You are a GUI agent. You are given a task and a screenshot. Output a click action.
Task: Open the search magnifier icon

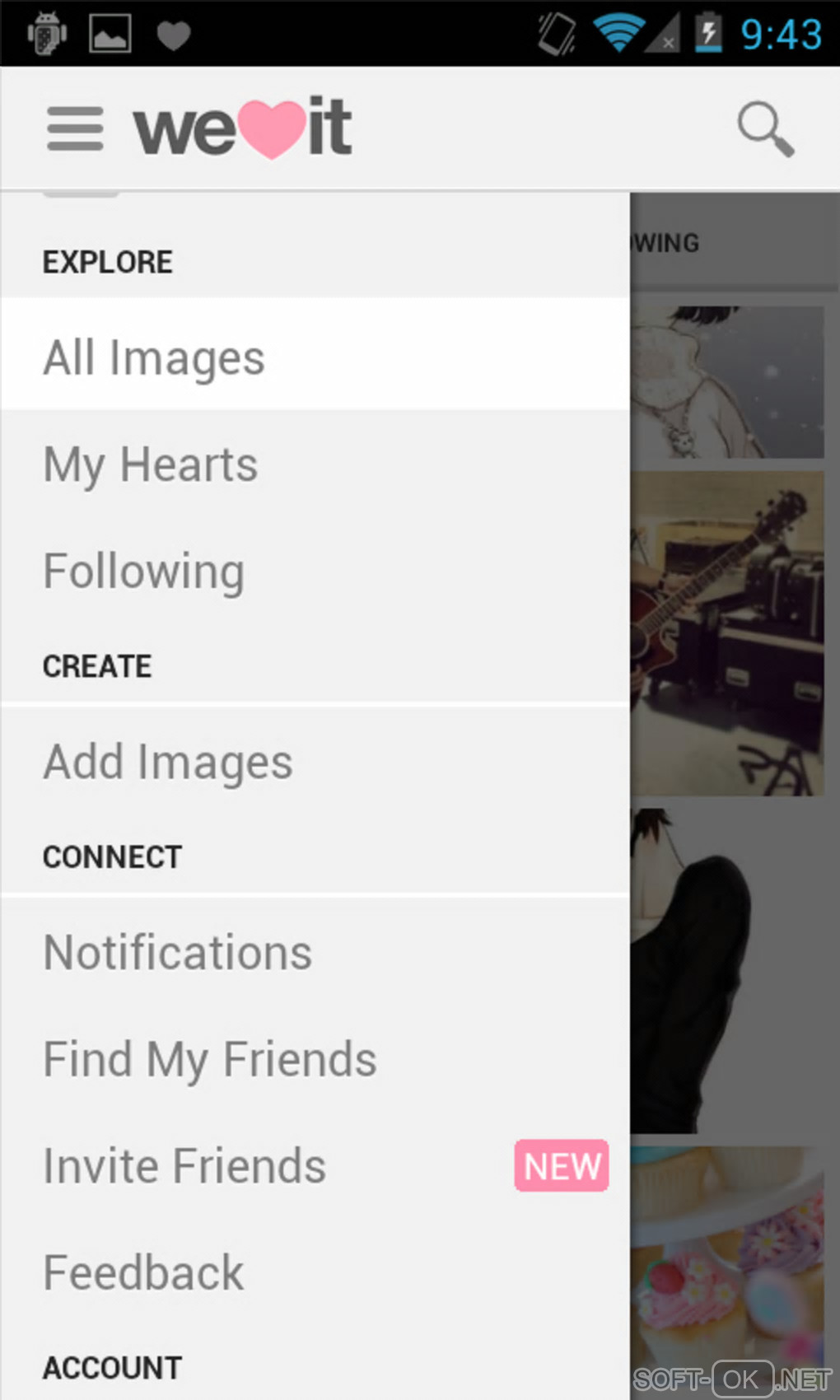(765, 129)
